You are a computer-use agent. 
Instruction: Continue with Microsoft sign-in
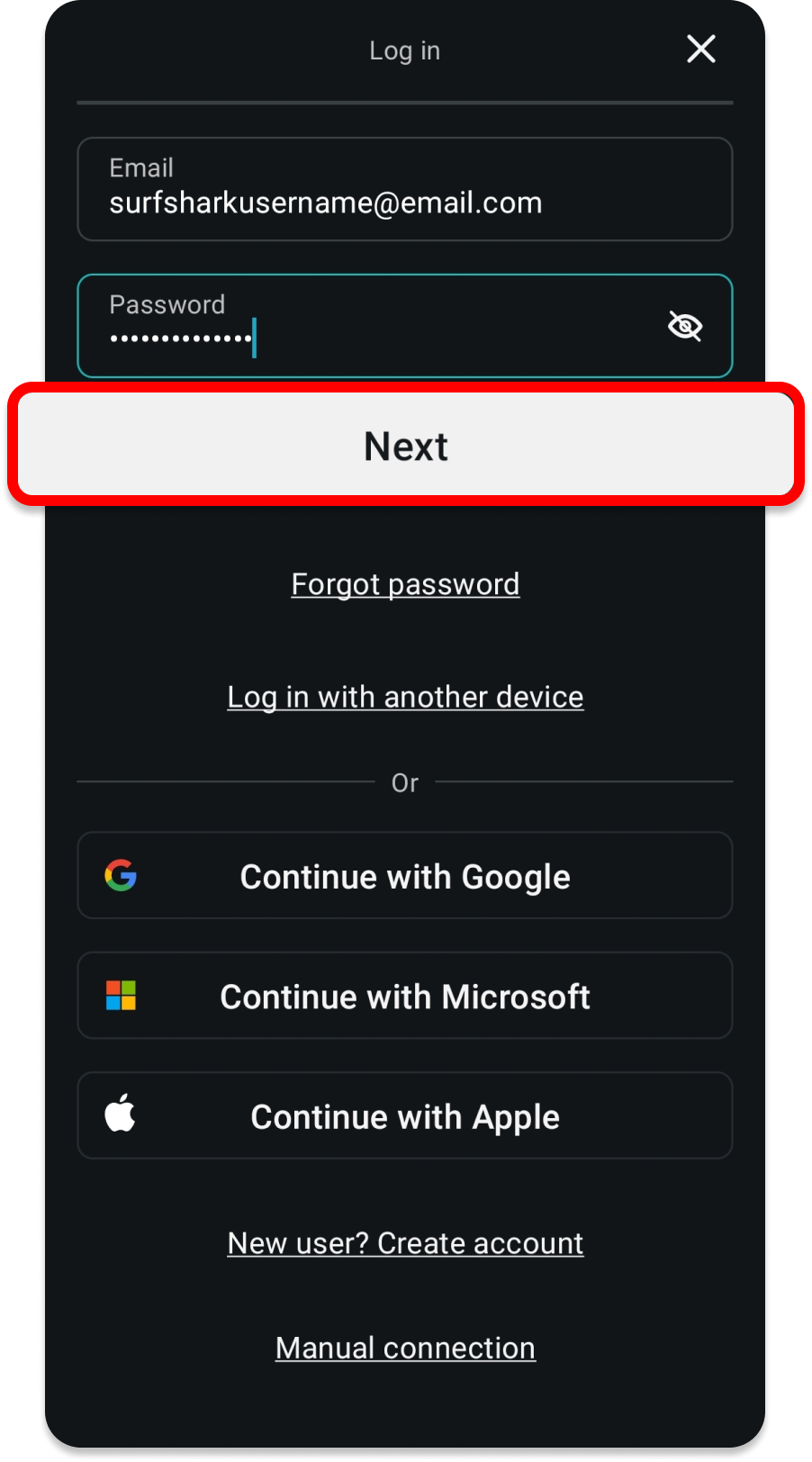point(405,996)
